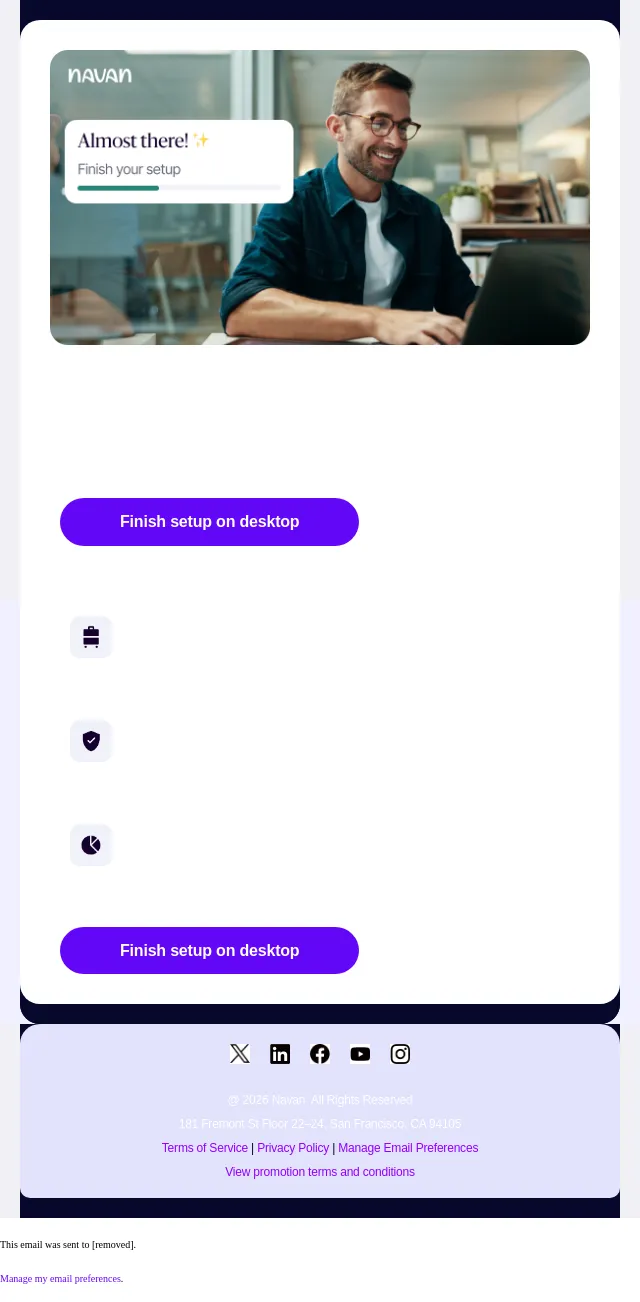Viewport: 640px width, 1302px height.
Task: Tap Finish setup on desktop below the hero image
Action: coord(209,522)
